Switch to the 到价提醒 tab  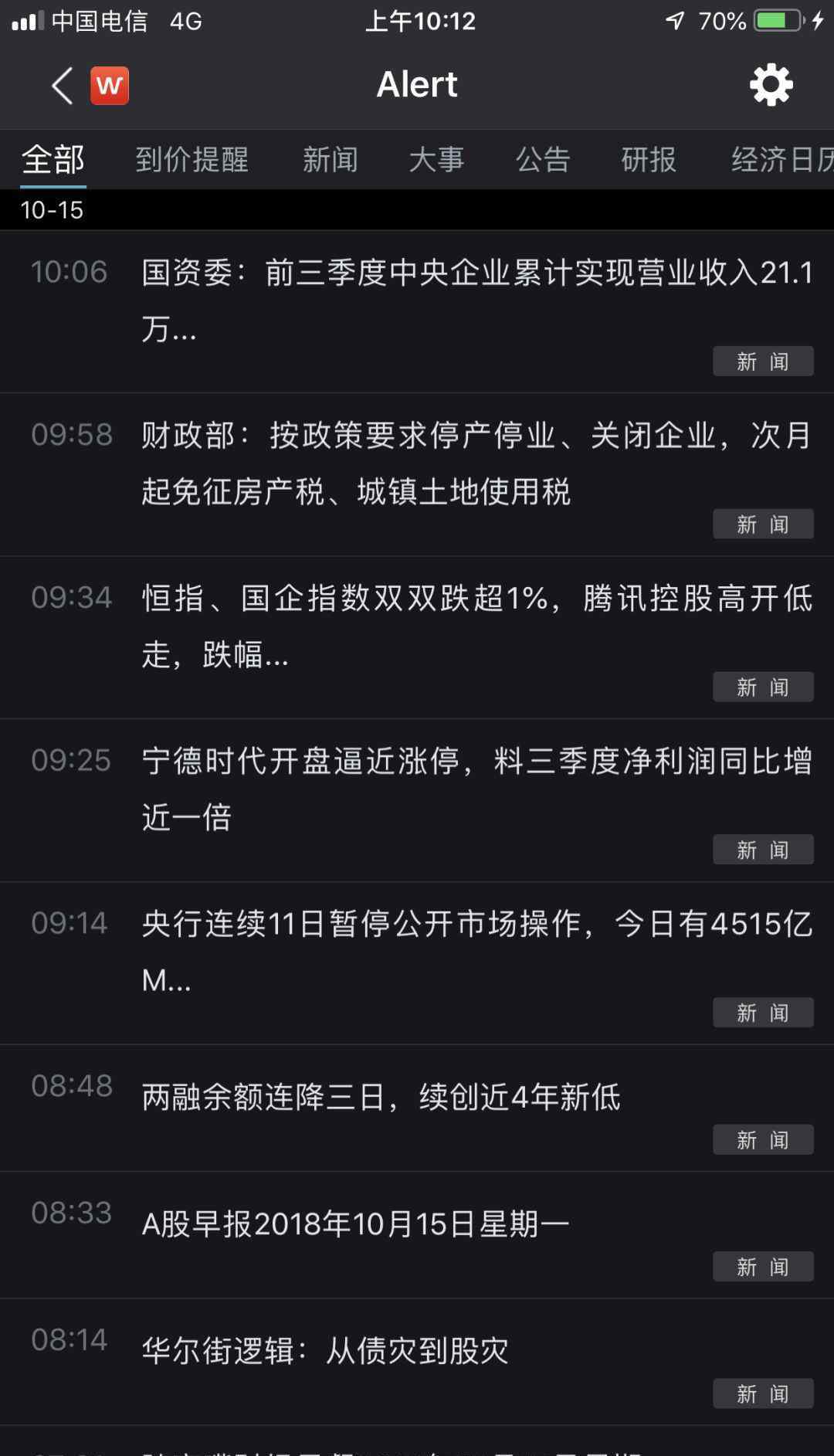192,160
